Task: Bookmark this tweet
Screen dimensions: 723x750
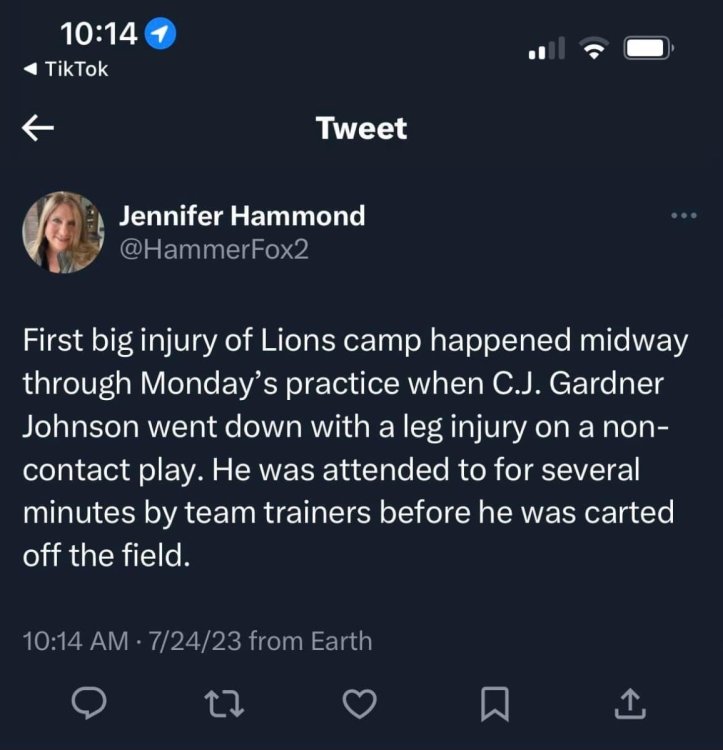Action: [494, 705]
